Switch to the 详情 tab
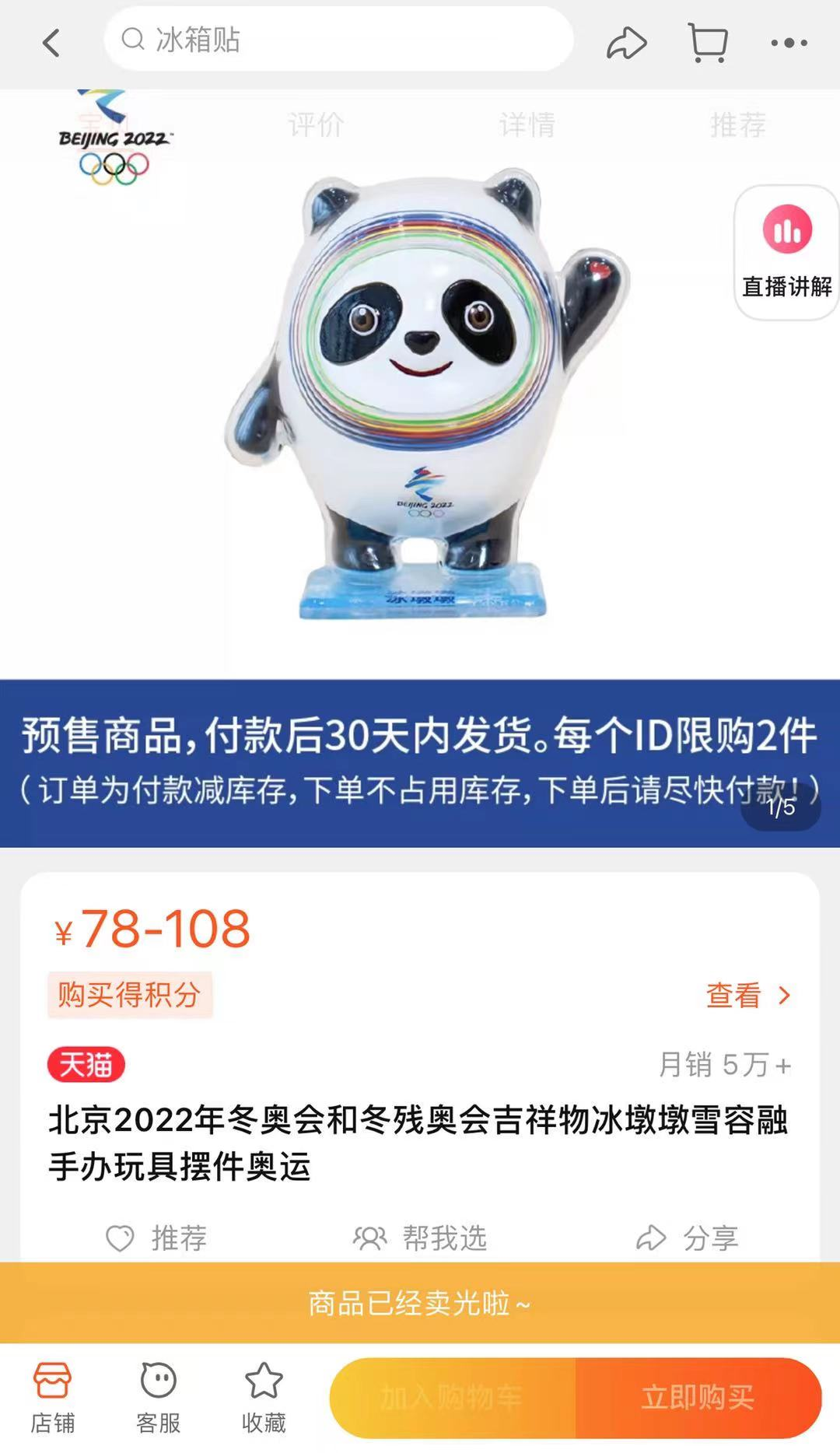The width and height of the screenshot is (840, 1453). (x=527, y=124)
